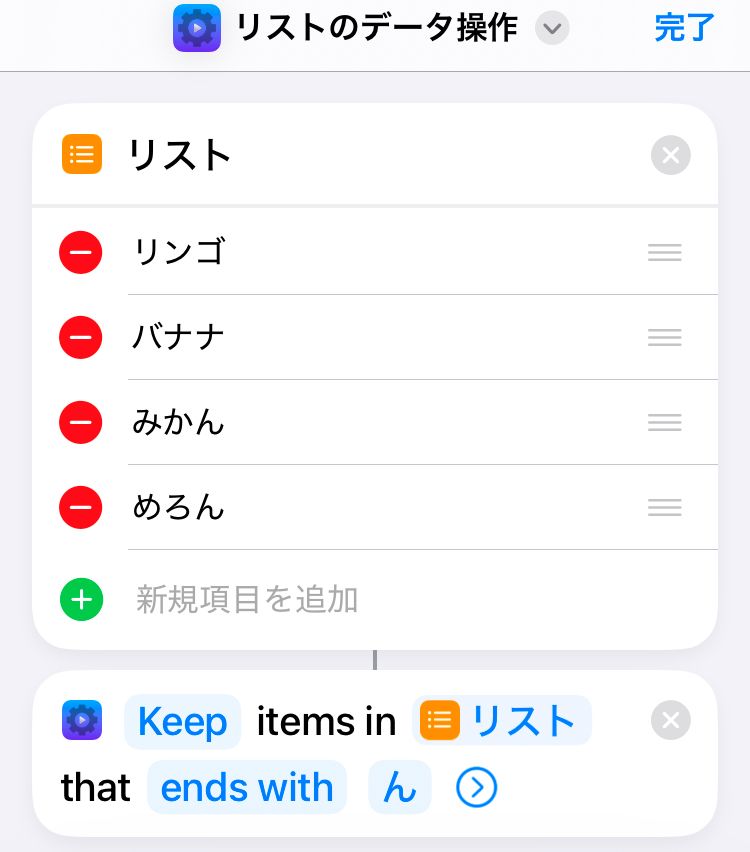The width and height of the screenshot is (750, 852).
Task: Change the Keep parameter in filter action
Action: coord(183,721)
